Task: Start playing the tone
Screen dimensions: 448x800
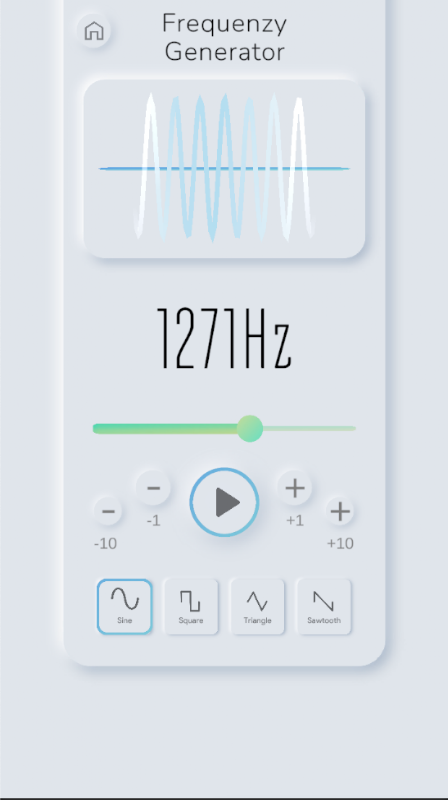Action: pos(225,502)
